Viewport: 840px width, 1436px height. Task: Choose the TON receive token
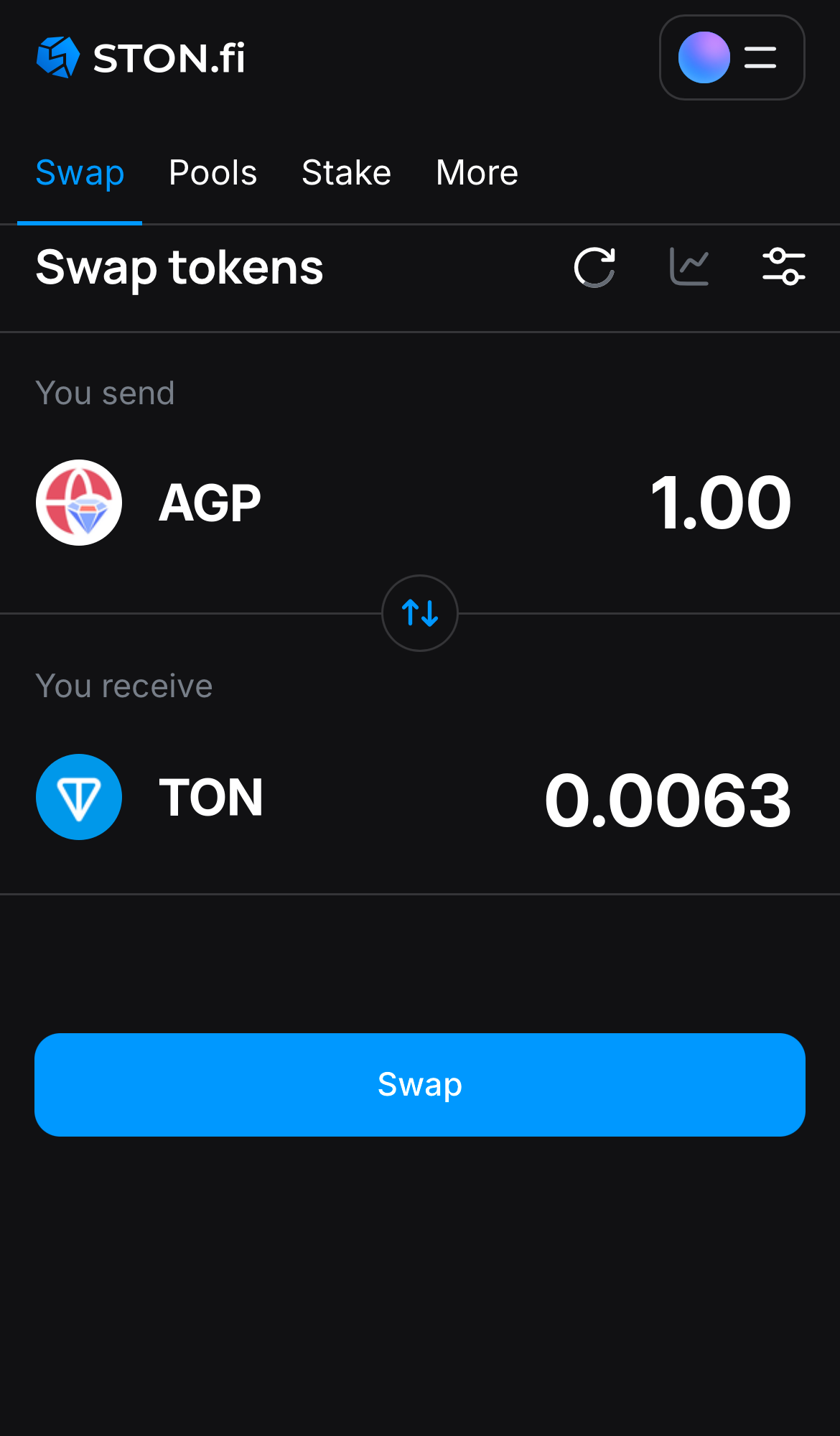click(151, 797)
